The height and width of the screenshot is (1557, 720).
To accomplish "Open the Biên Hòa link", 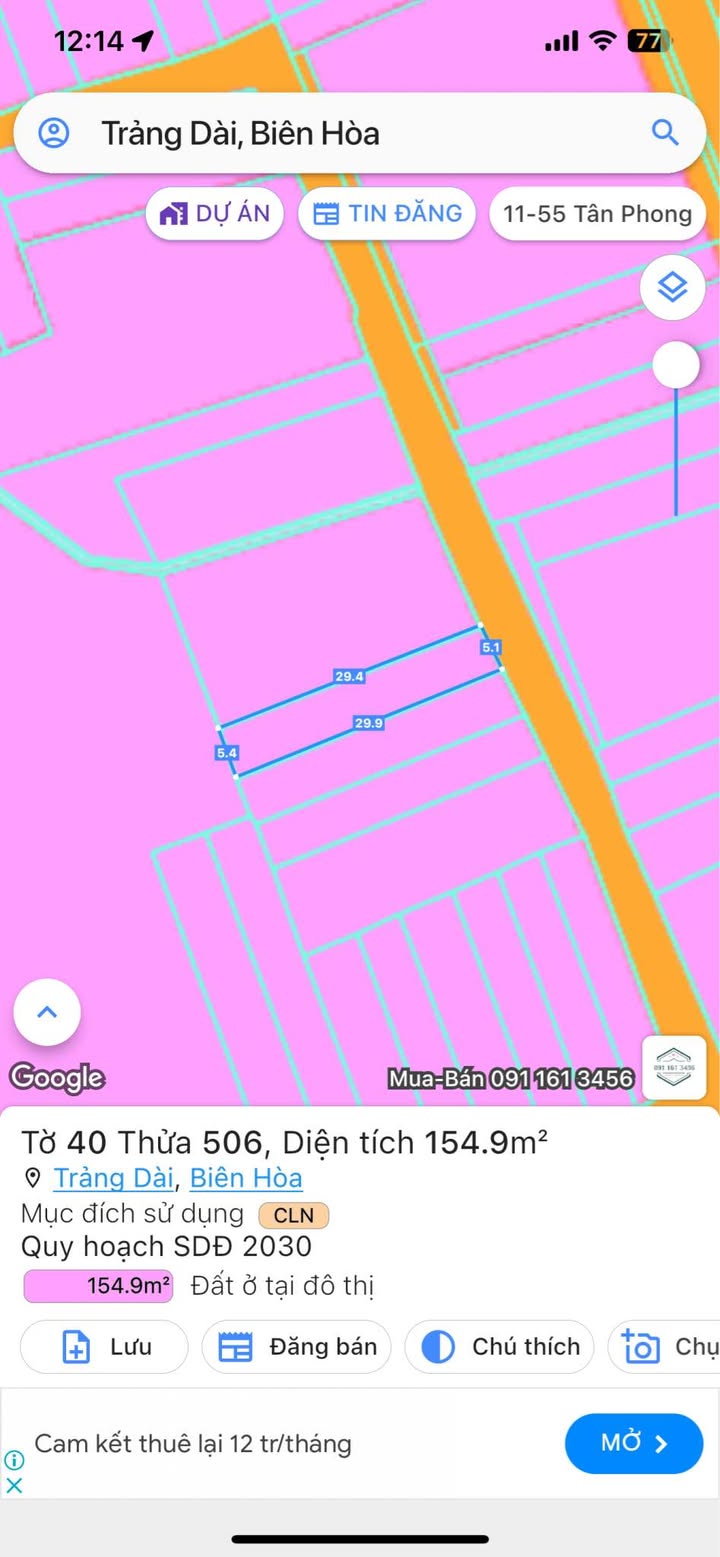I will click(x=246, y=1178).
